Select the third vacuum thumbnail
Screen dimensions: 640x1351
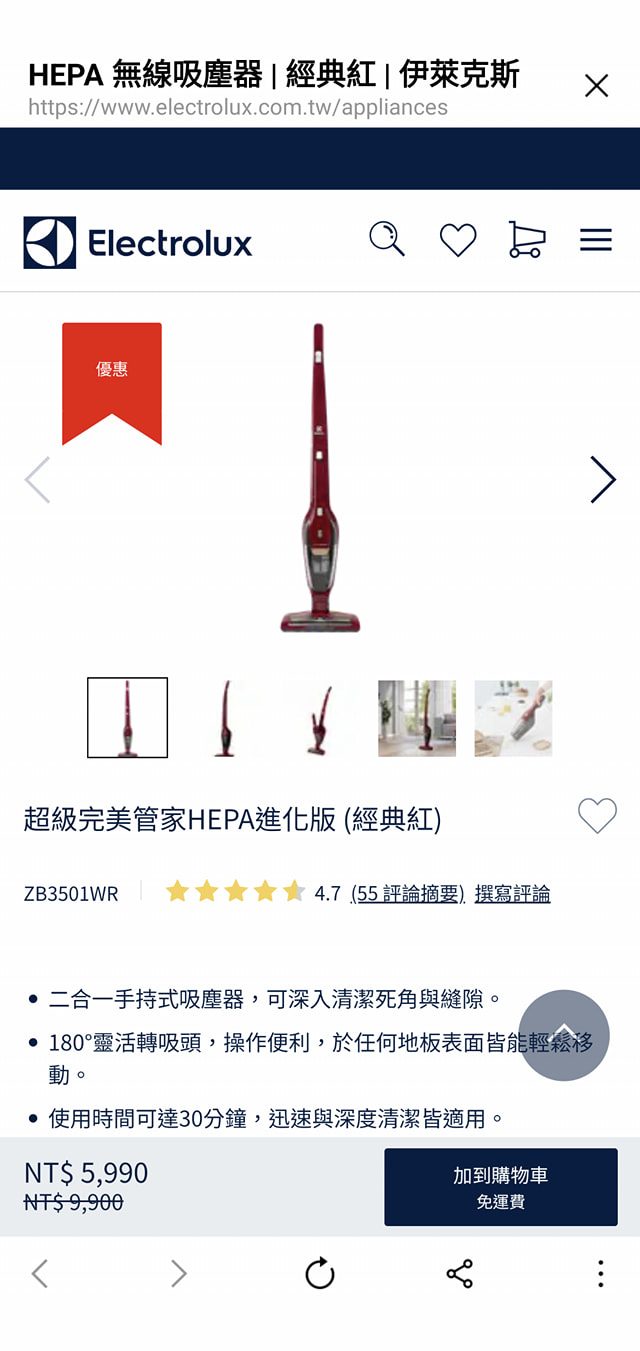pyautogui.click(x=320, y=718)
